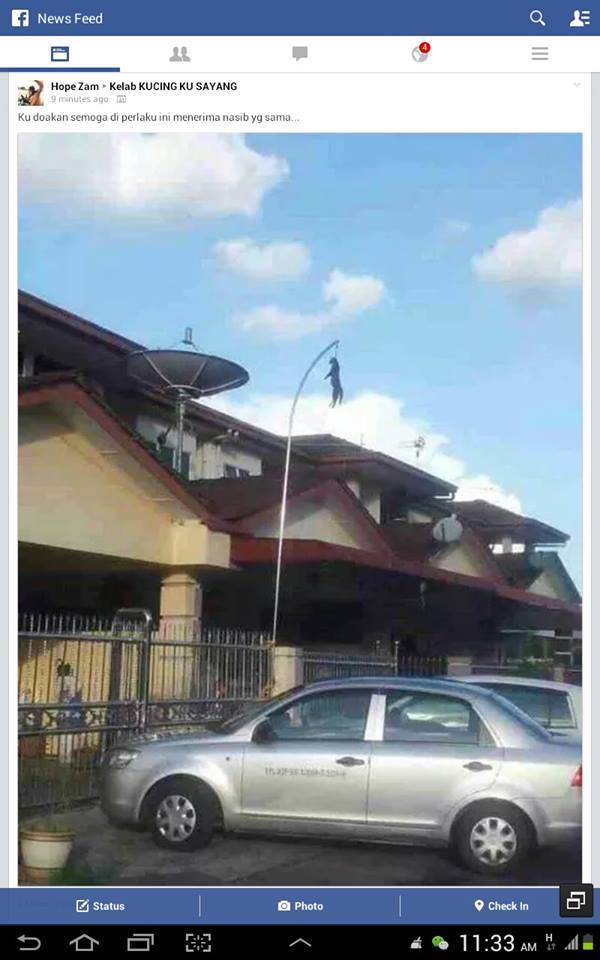The width and height of the screenshot is (600, 960).
Task: Open the Notifications globe tab
Action: [x=420, y=54]
